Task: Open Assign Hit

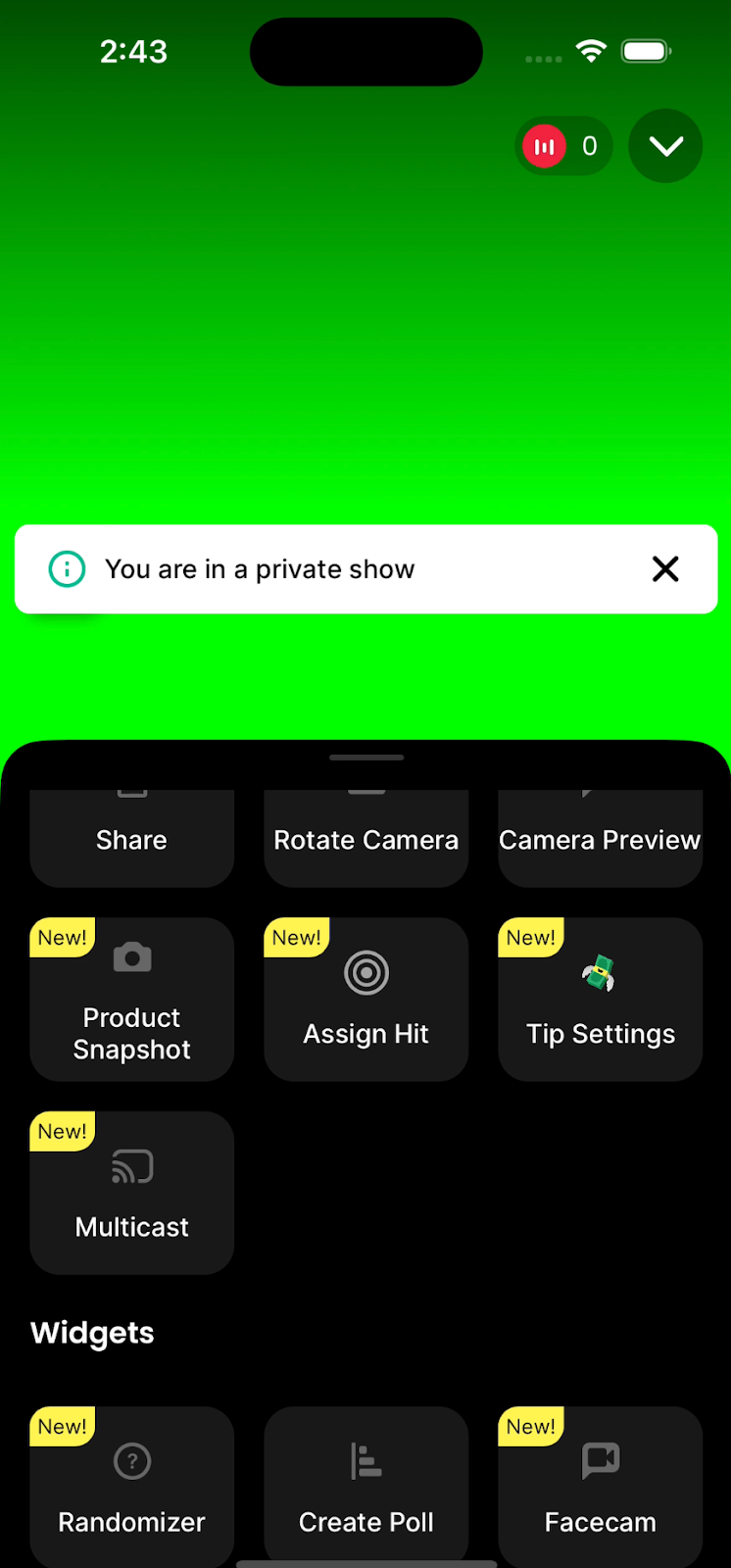Action: click(x=365, y=1000)
